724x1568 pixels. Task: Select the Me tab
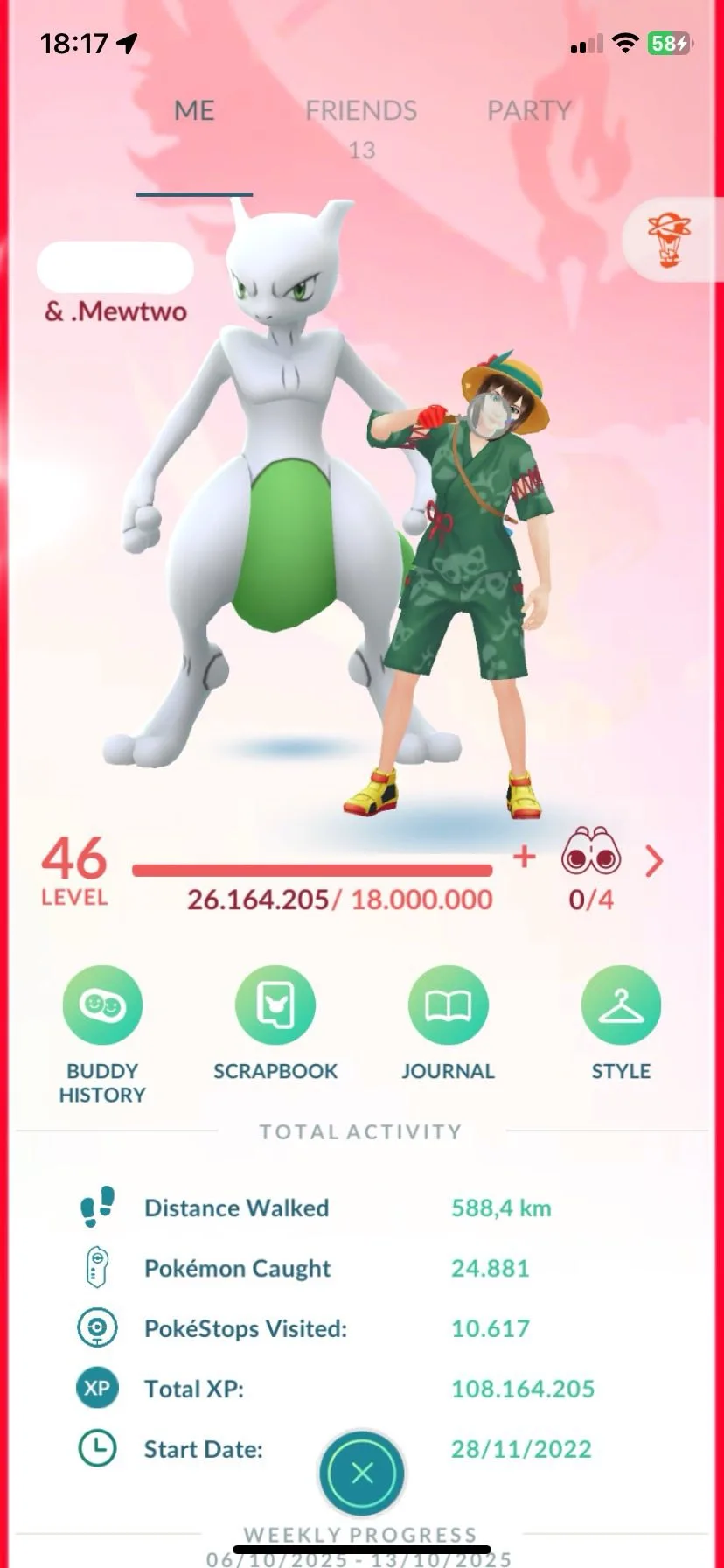coord(194,111)
